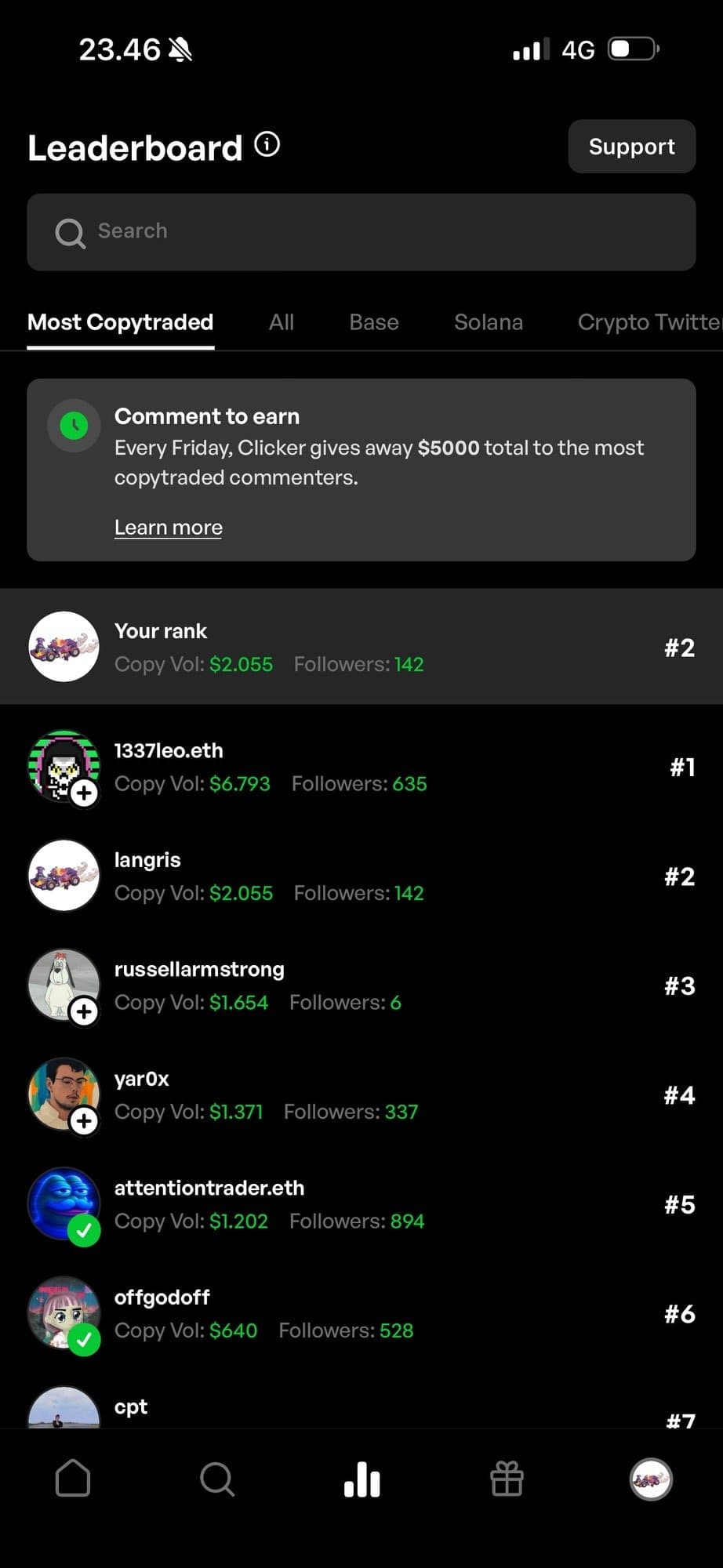Open the profile avatar tab

[651, 1479]
